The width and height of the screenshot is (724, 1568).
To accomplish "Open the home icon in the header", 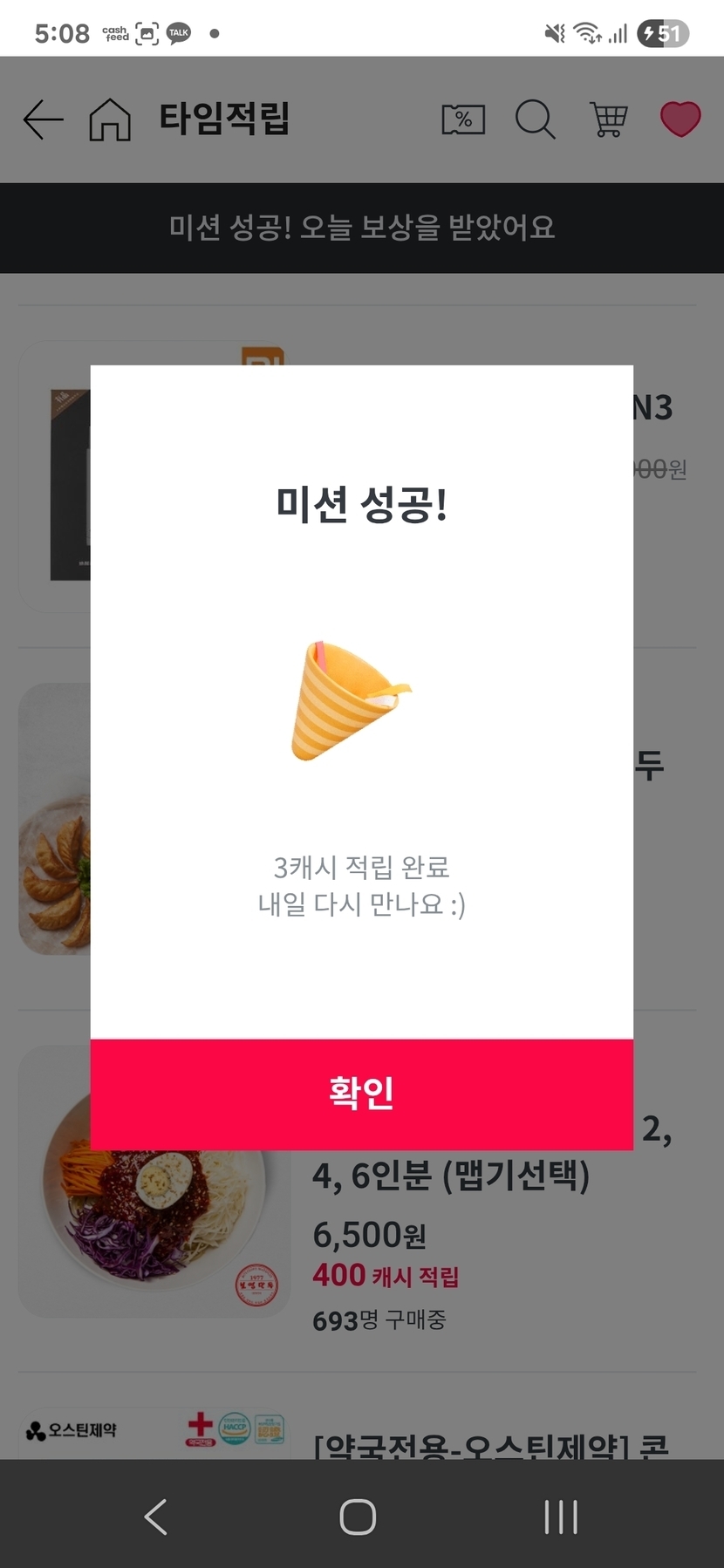I will pos(110,119).
